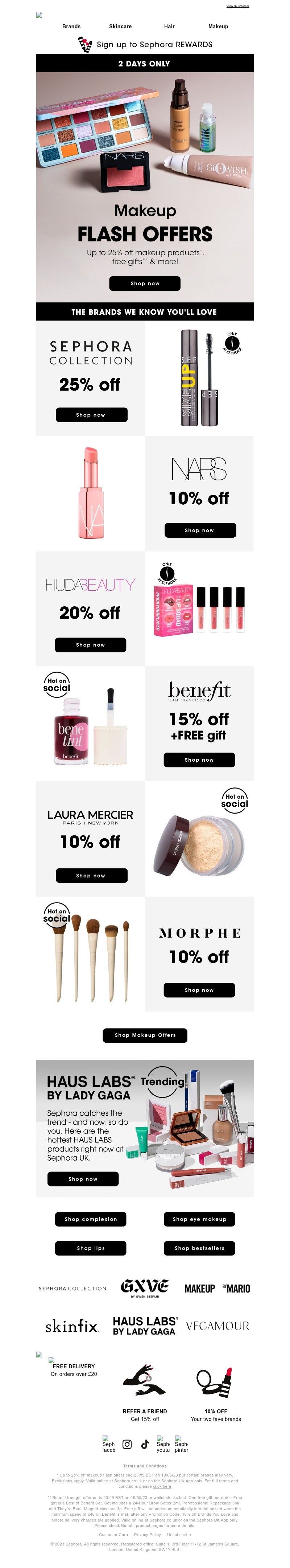Shop Morphe 10% off
Screen dimensions: 290x1568
coord(199,990)
